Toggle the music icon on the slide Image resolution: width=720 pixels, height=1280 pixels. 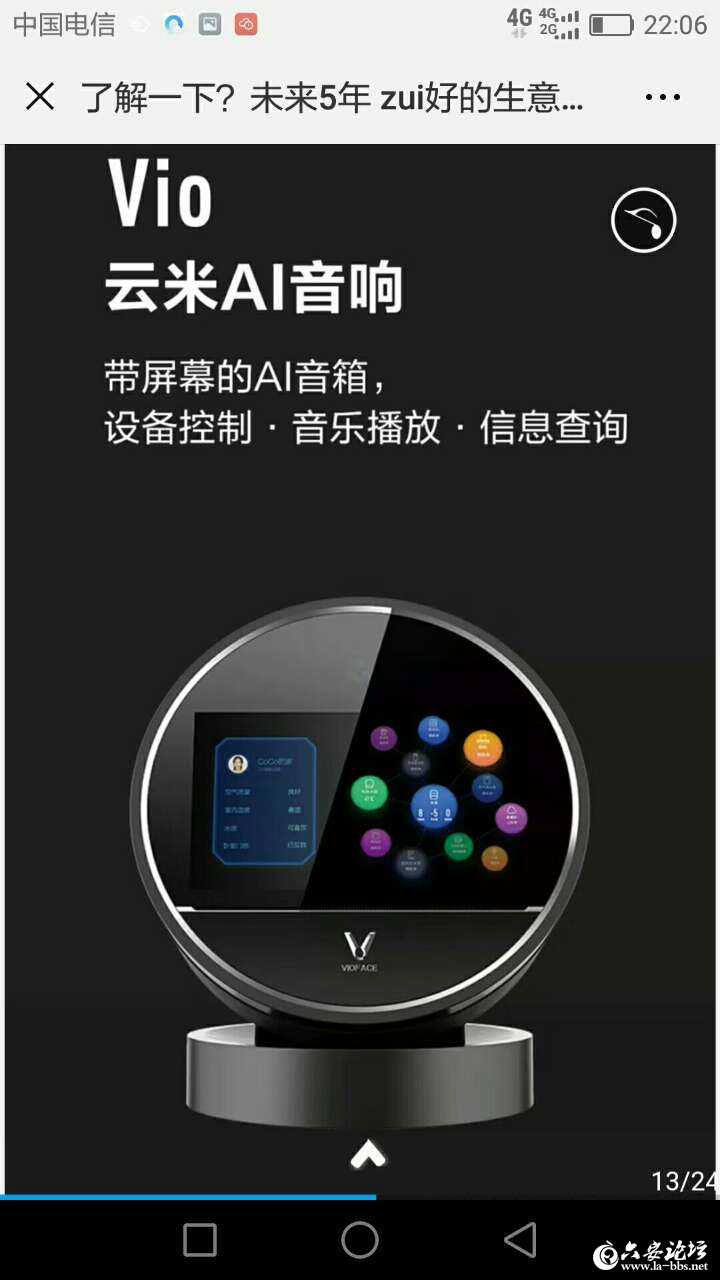(x=643, y=220)
